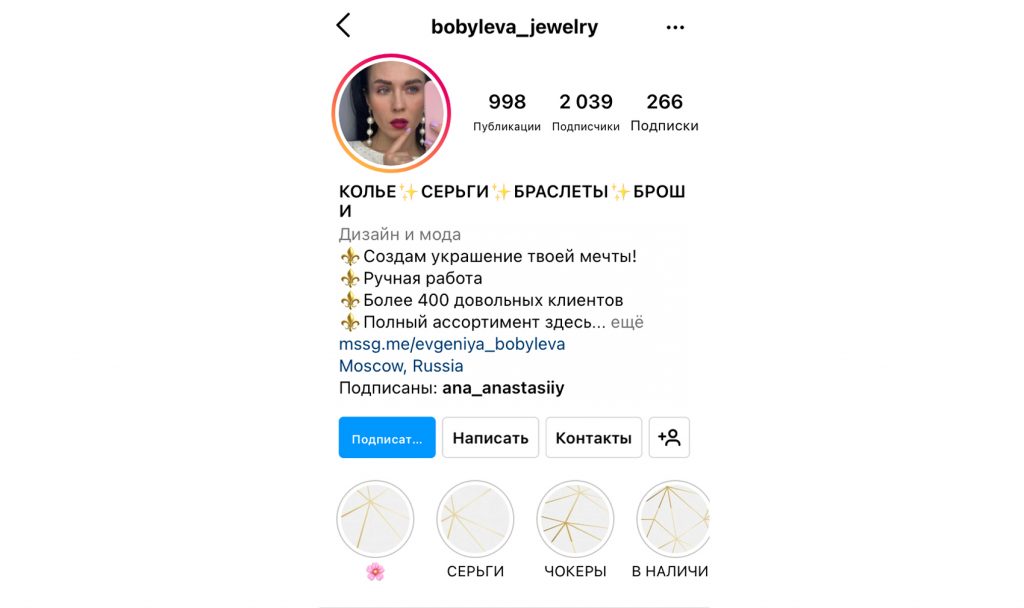
Task: Open the 2 039 подписчики list
Action: coord(586,112)
